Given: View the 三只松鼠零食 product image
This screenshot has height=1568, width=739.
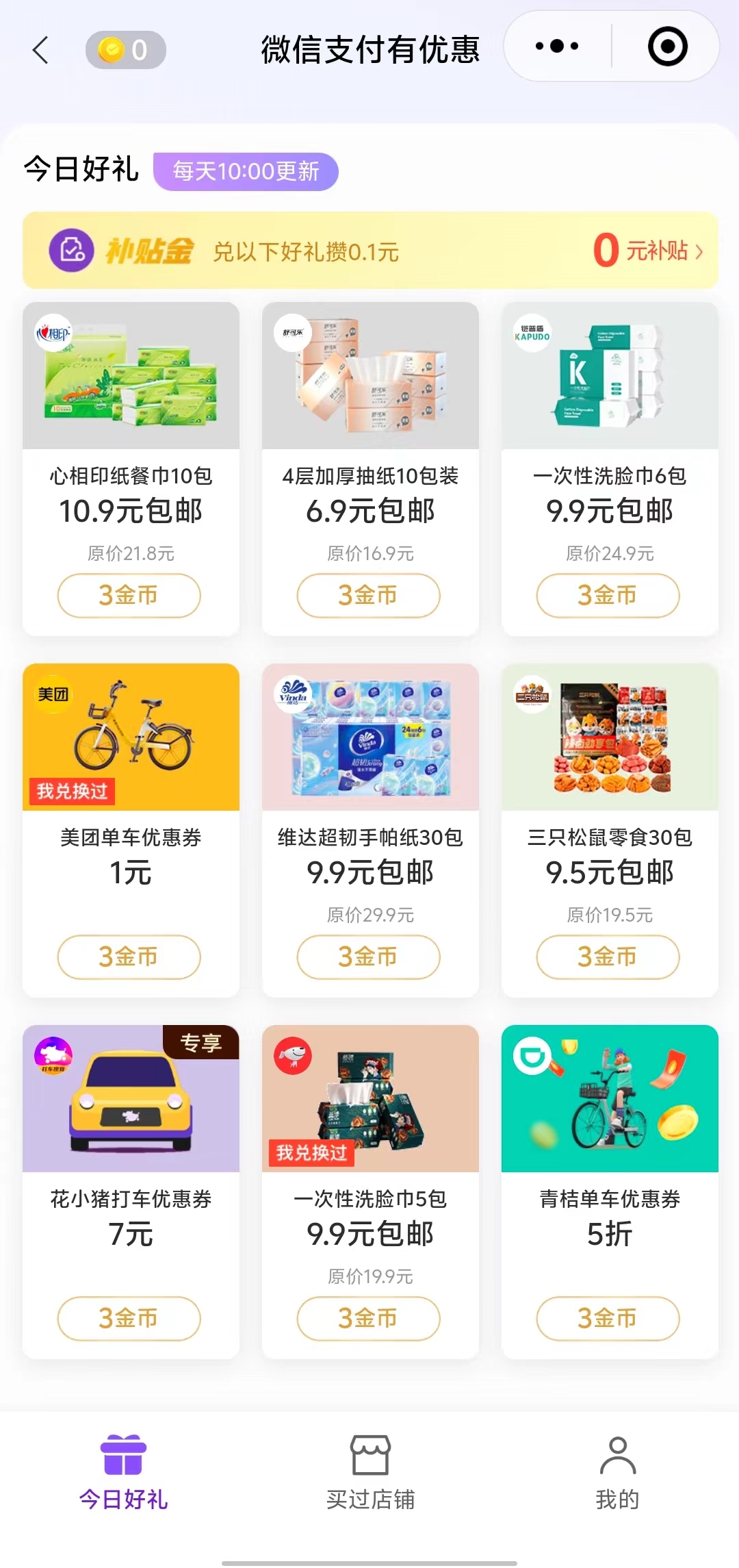Looking at the screenshot, I should tap(610, 737).
